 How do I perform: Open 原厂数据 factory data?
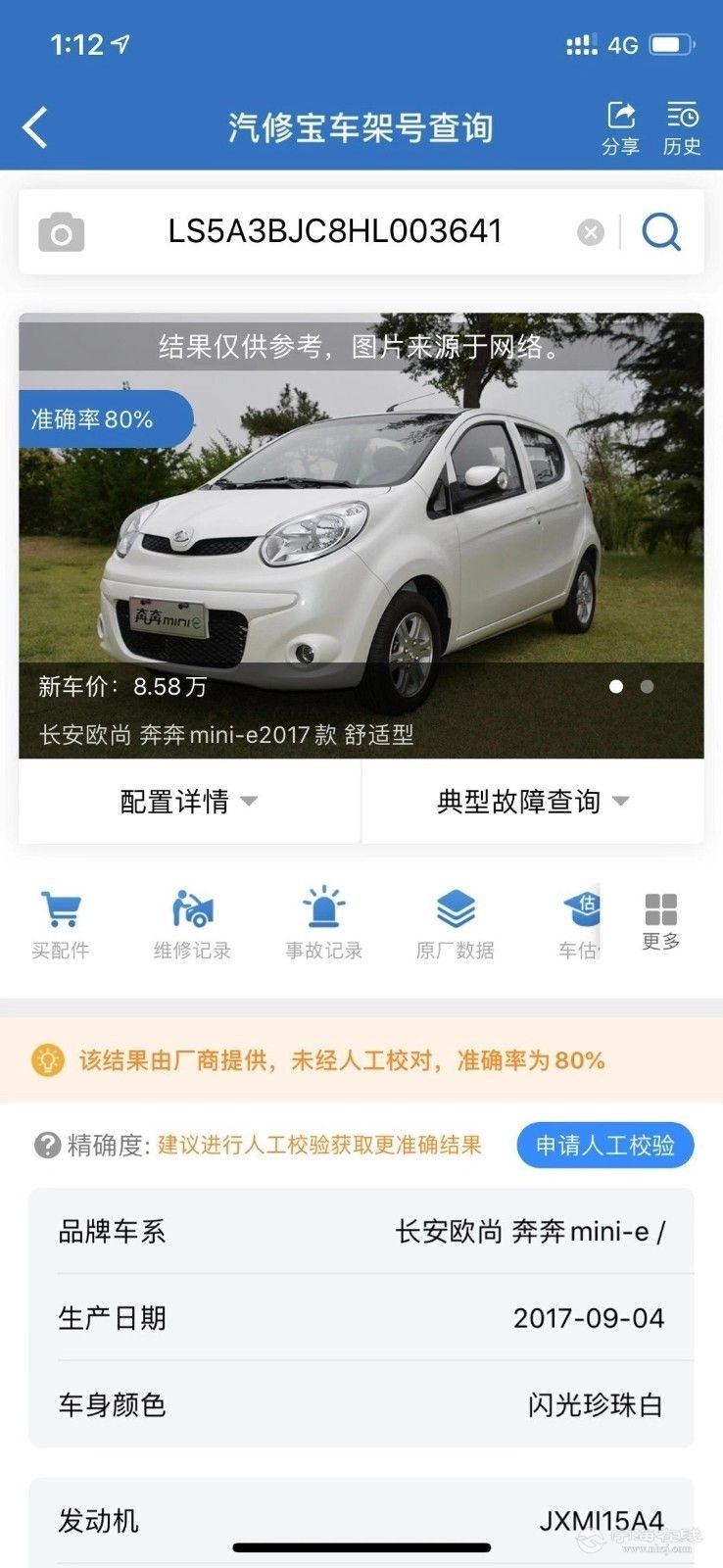click(456, 923)
